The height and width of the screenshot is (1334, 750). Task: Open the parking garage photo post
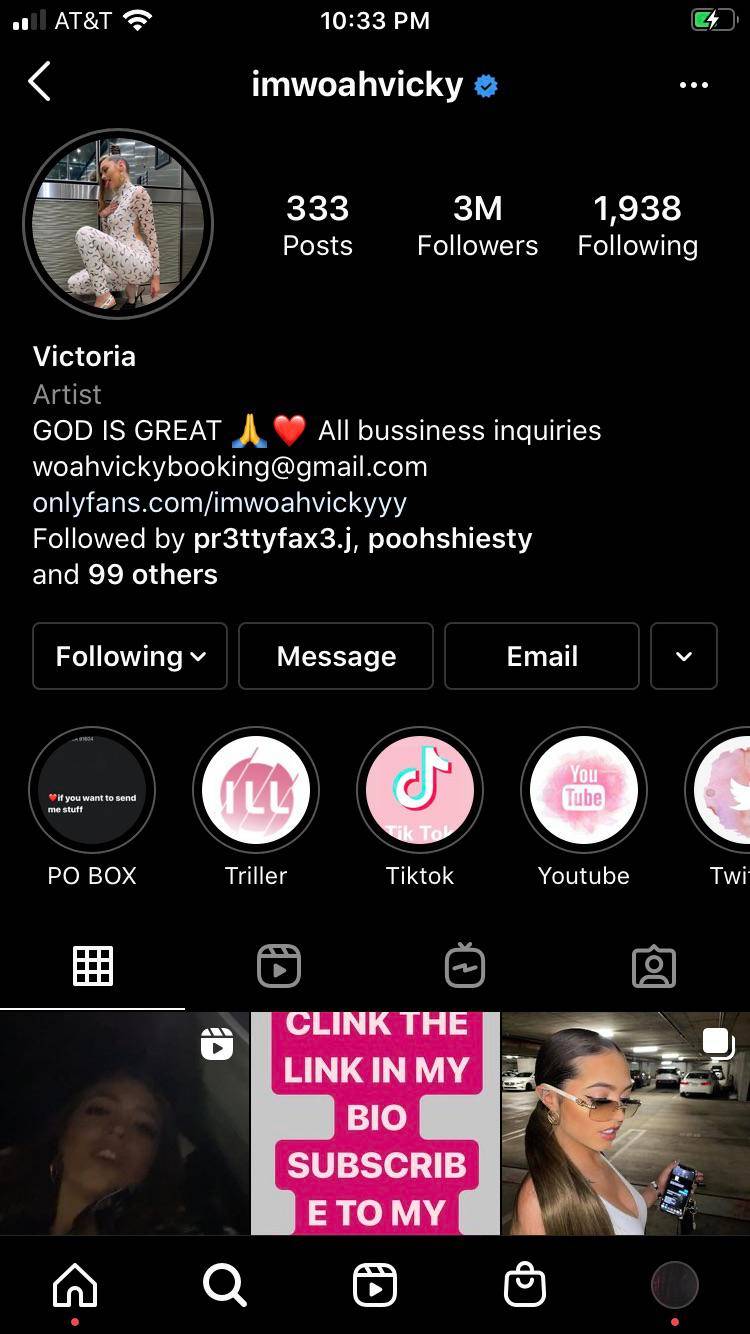pos(625,1122)
